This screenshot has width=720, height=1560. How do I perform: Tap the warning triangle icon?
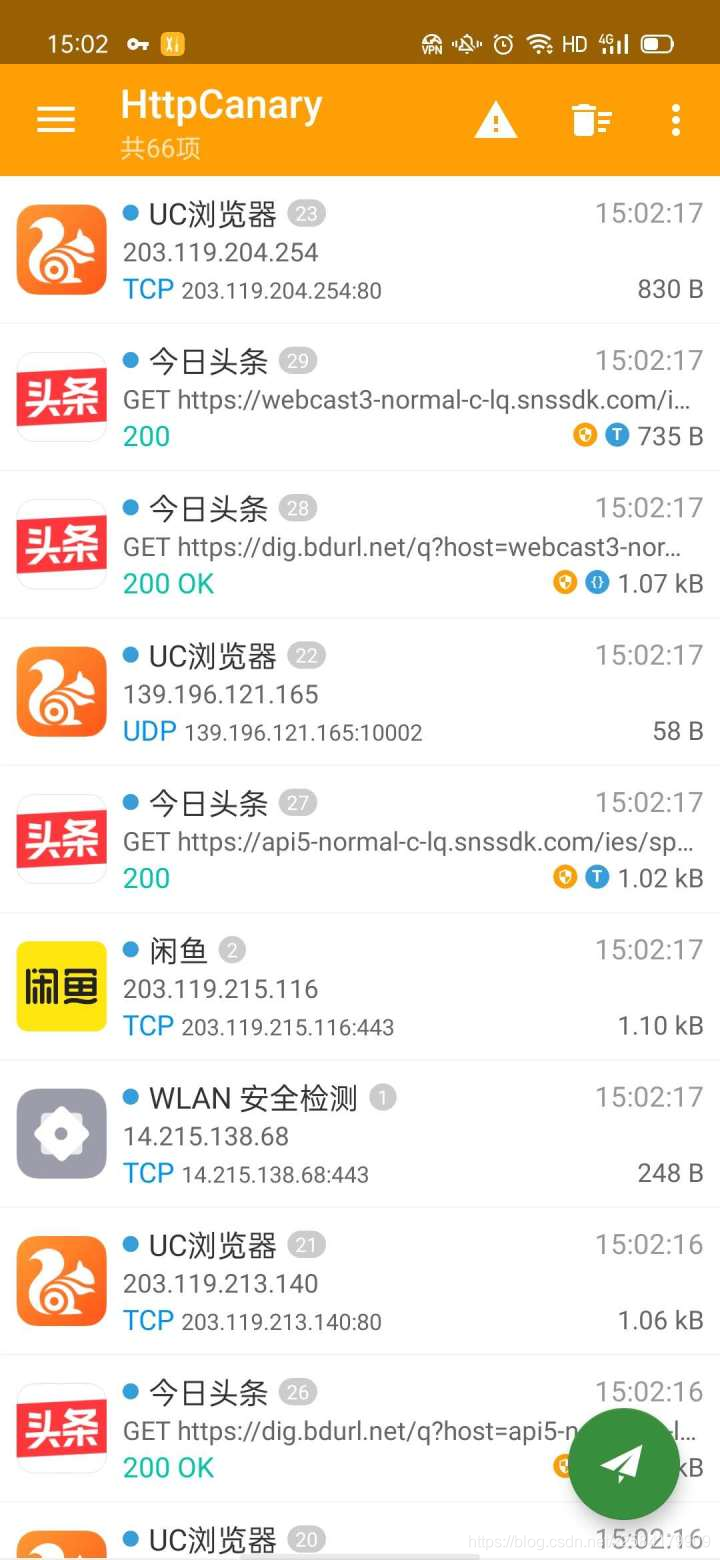[495, 121]
